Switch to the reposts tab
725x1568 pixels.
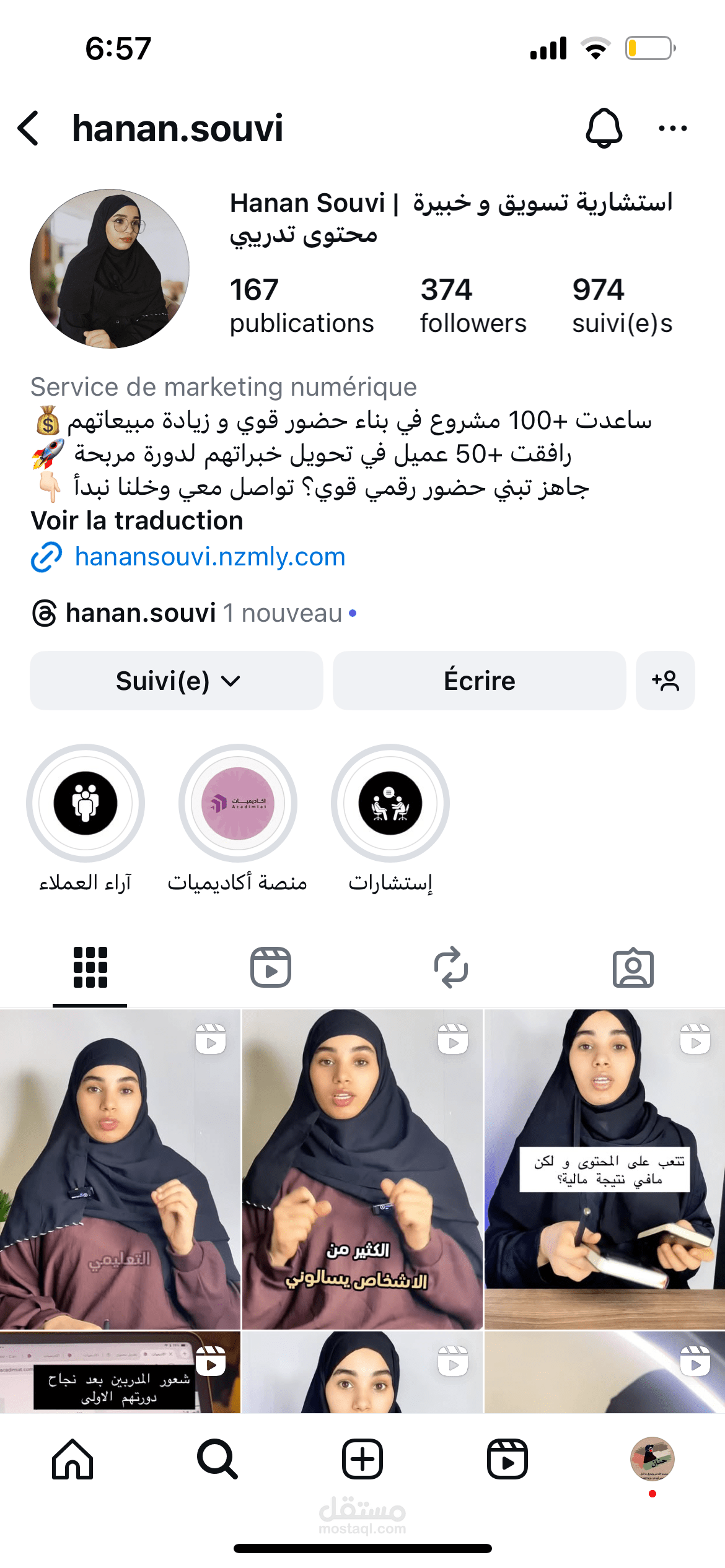pos(451,967)
